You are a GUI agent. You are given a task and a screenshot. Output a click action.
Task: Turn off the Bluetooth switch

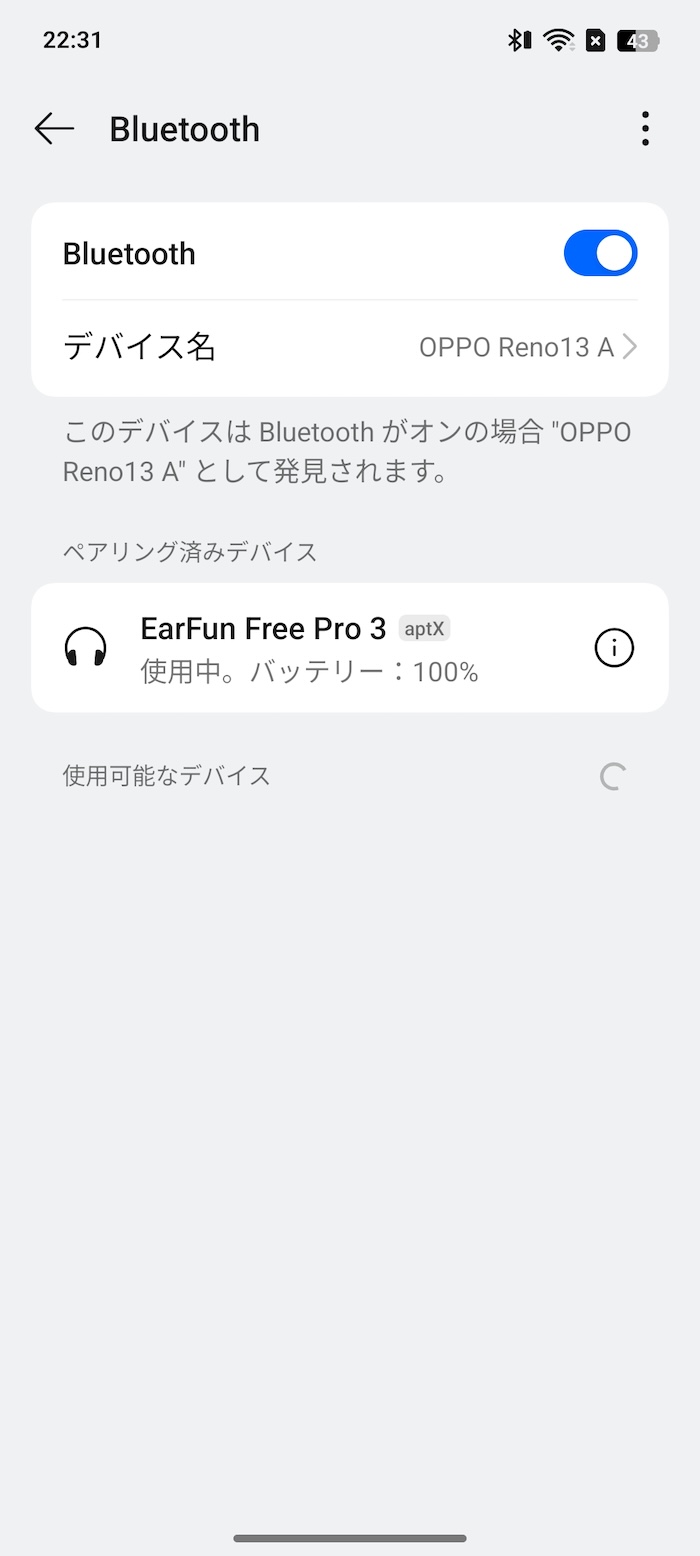click(600, 253)
